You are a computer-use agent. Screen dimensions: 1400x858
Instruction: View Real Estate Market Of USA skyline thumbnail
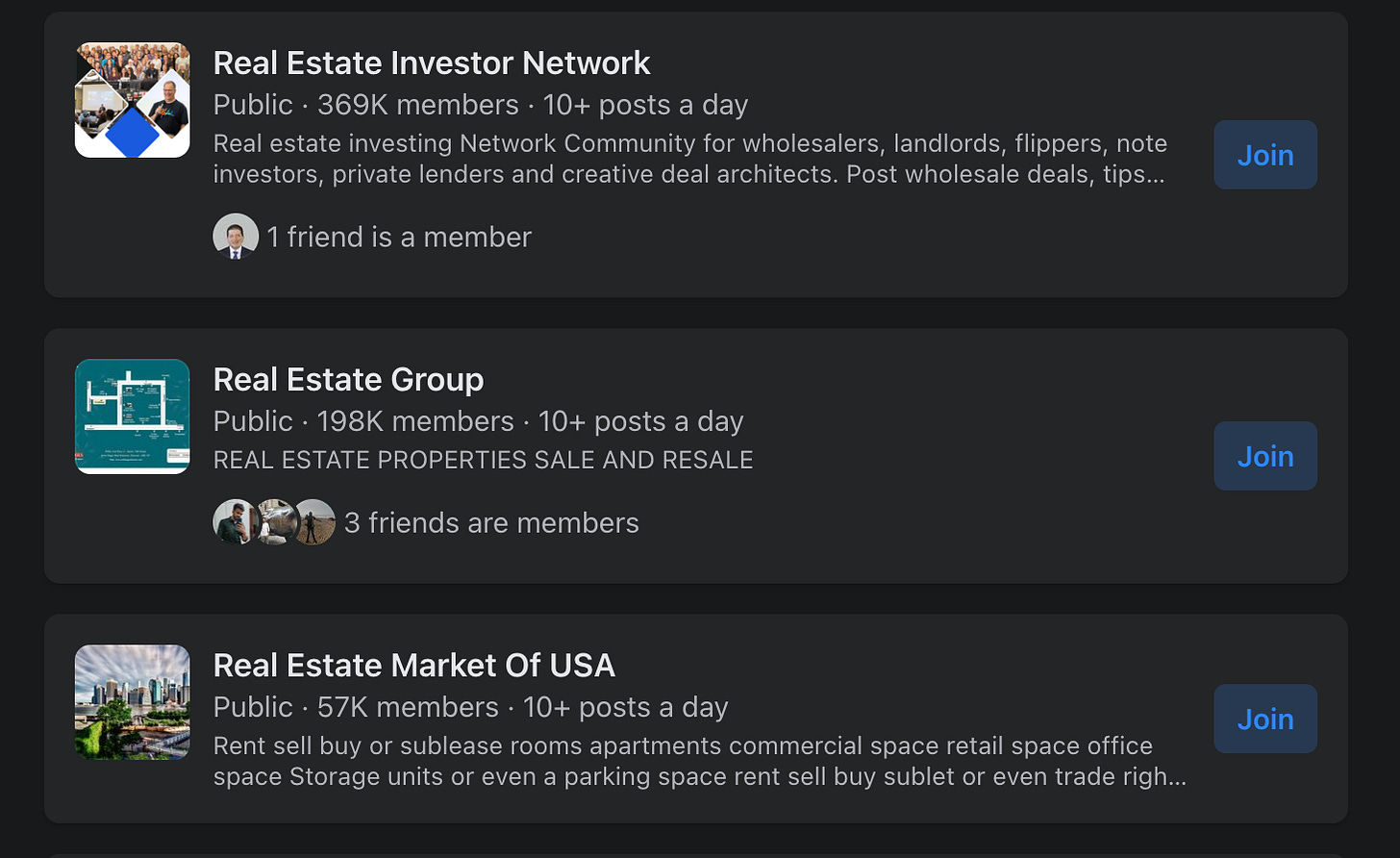(133, 702)
